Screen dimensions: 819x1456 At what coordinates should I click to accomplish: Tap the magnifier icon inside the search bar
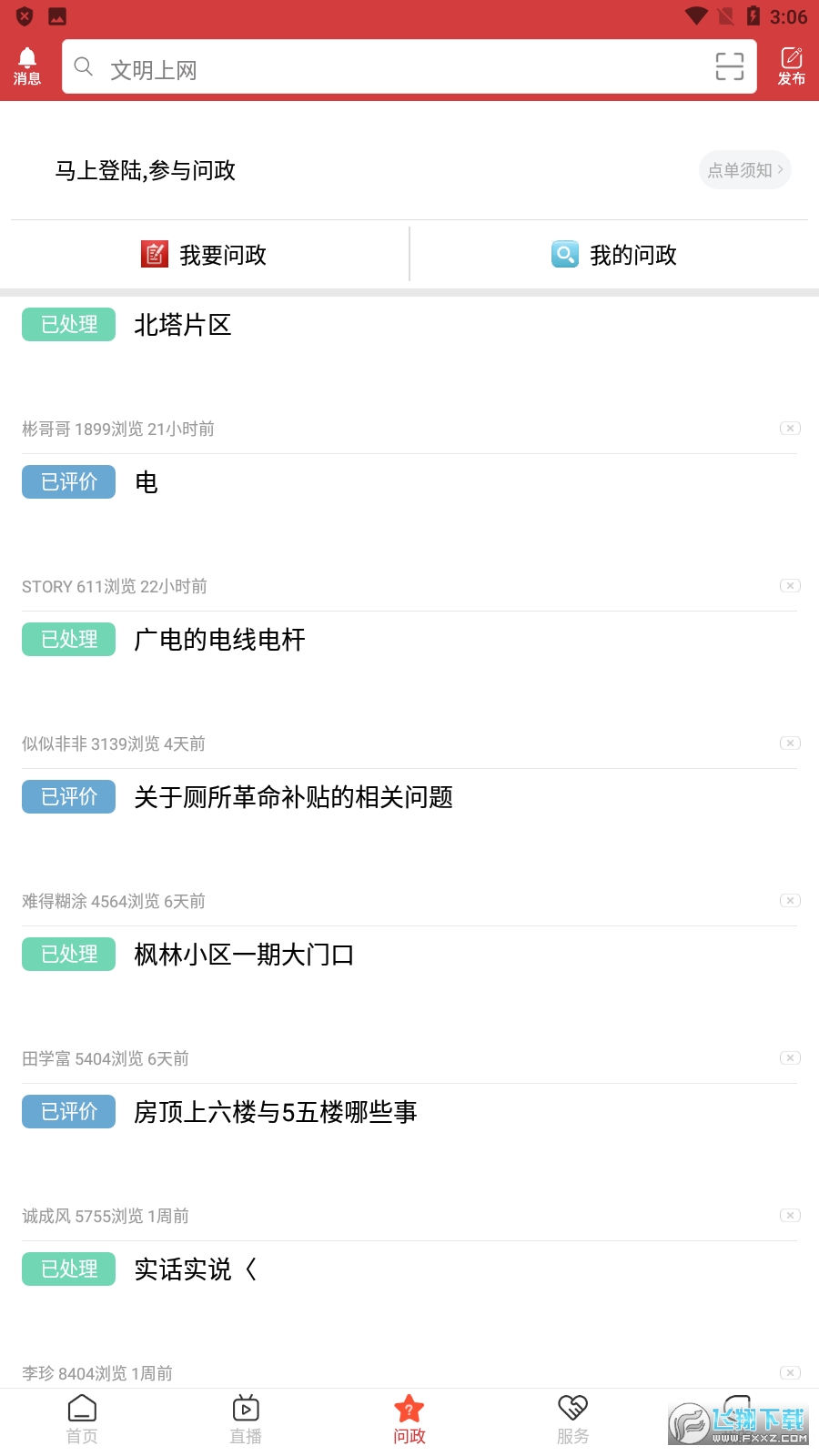(x=85, y=66)
